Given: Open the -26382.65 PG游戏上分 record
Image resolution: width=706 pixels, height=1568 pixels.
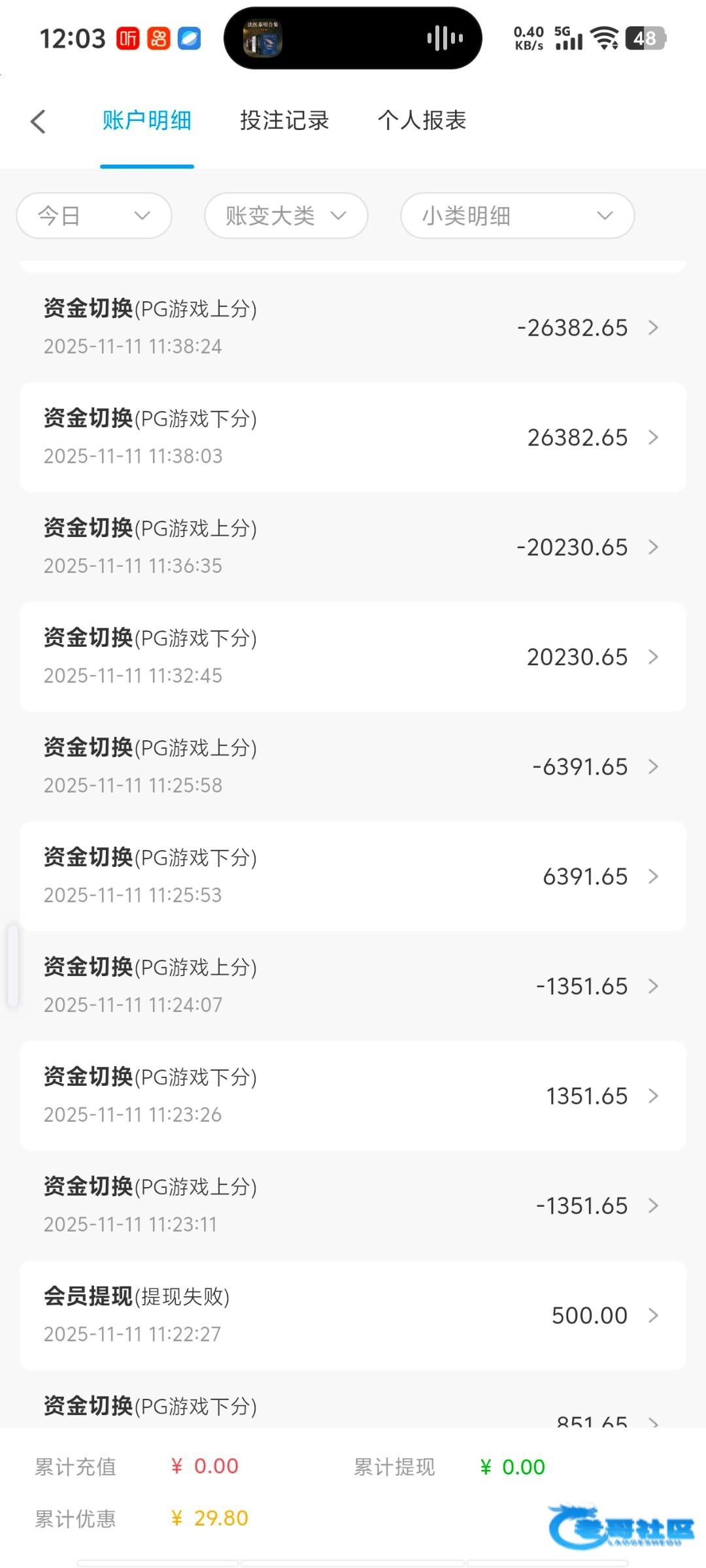Looking at the screenshot, I should coord(353,327).
